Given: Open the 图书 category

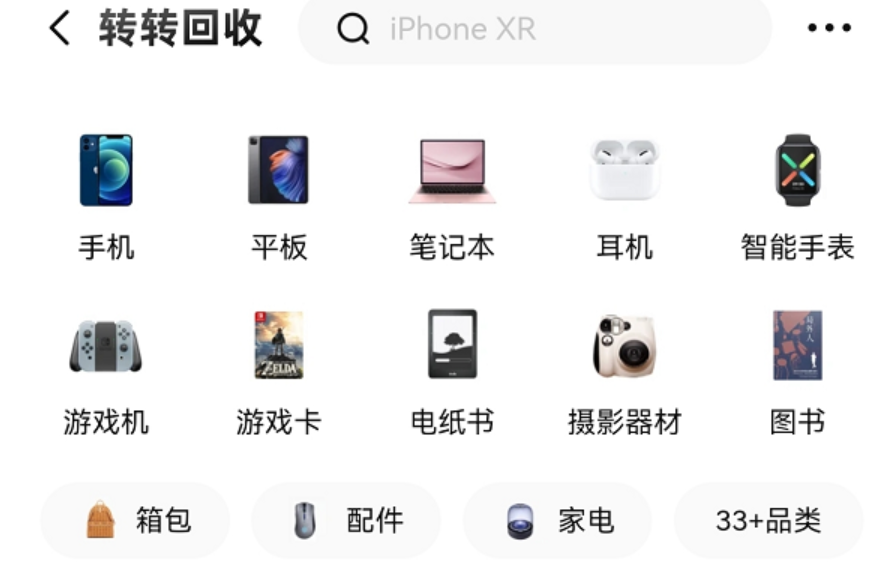Looking at the screenshot, I should click(797, 371).
